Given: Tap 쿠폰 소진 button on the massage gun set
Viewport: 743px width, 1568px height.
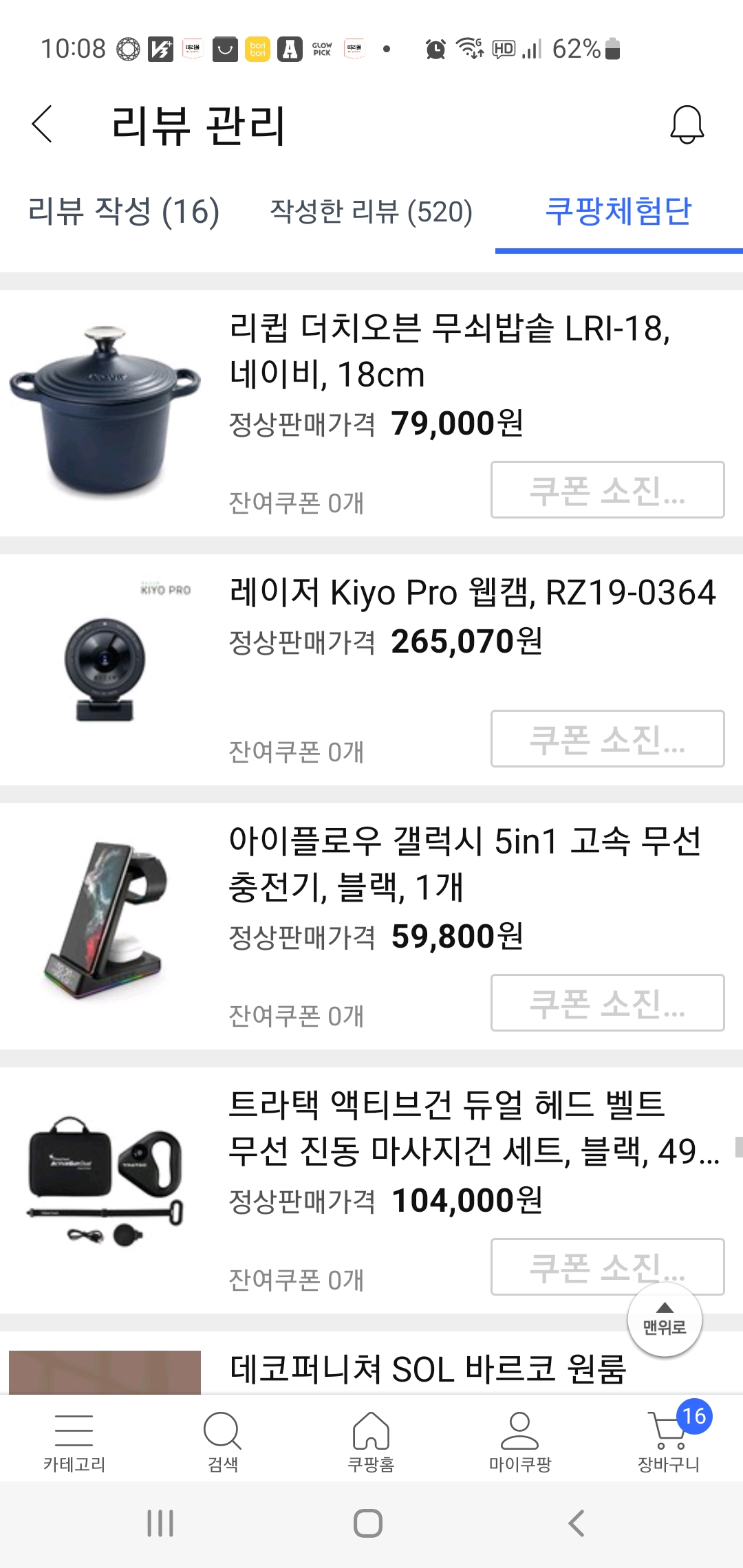Looking at the screenshot, I should coord(608,1266).
